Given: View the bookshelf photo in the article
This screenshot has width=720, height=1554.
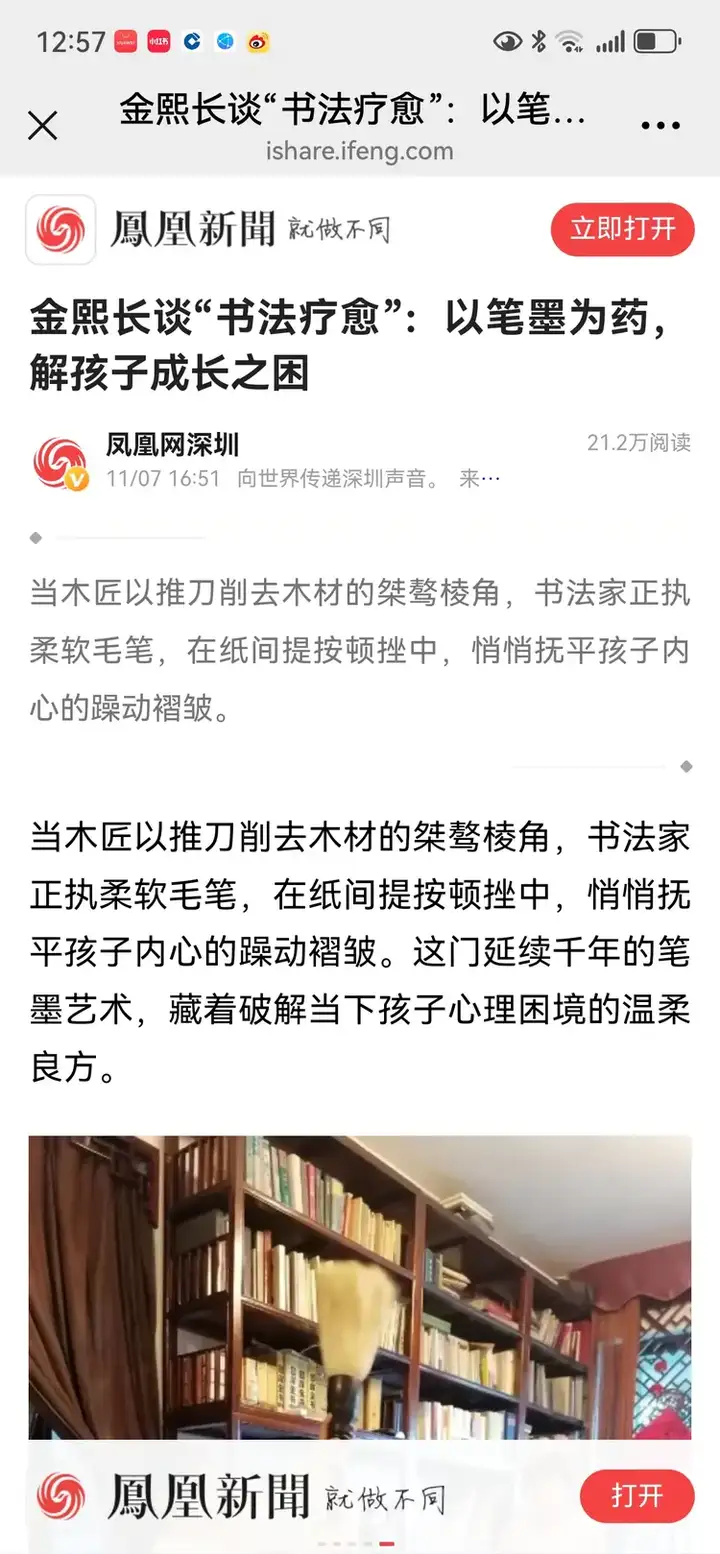Looking at the screenshot, I should tap(360, 1290).
